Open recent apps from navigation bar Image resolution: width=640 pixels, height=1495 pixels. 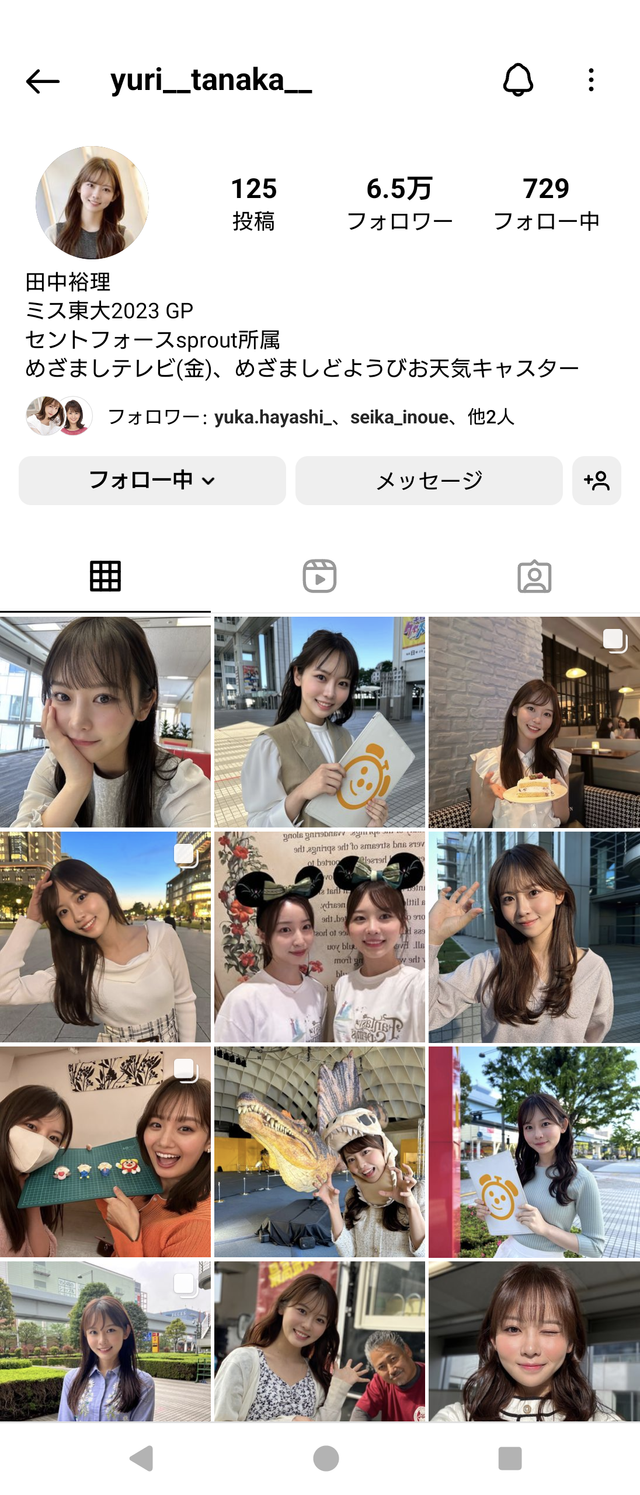tap(510, 1458)
